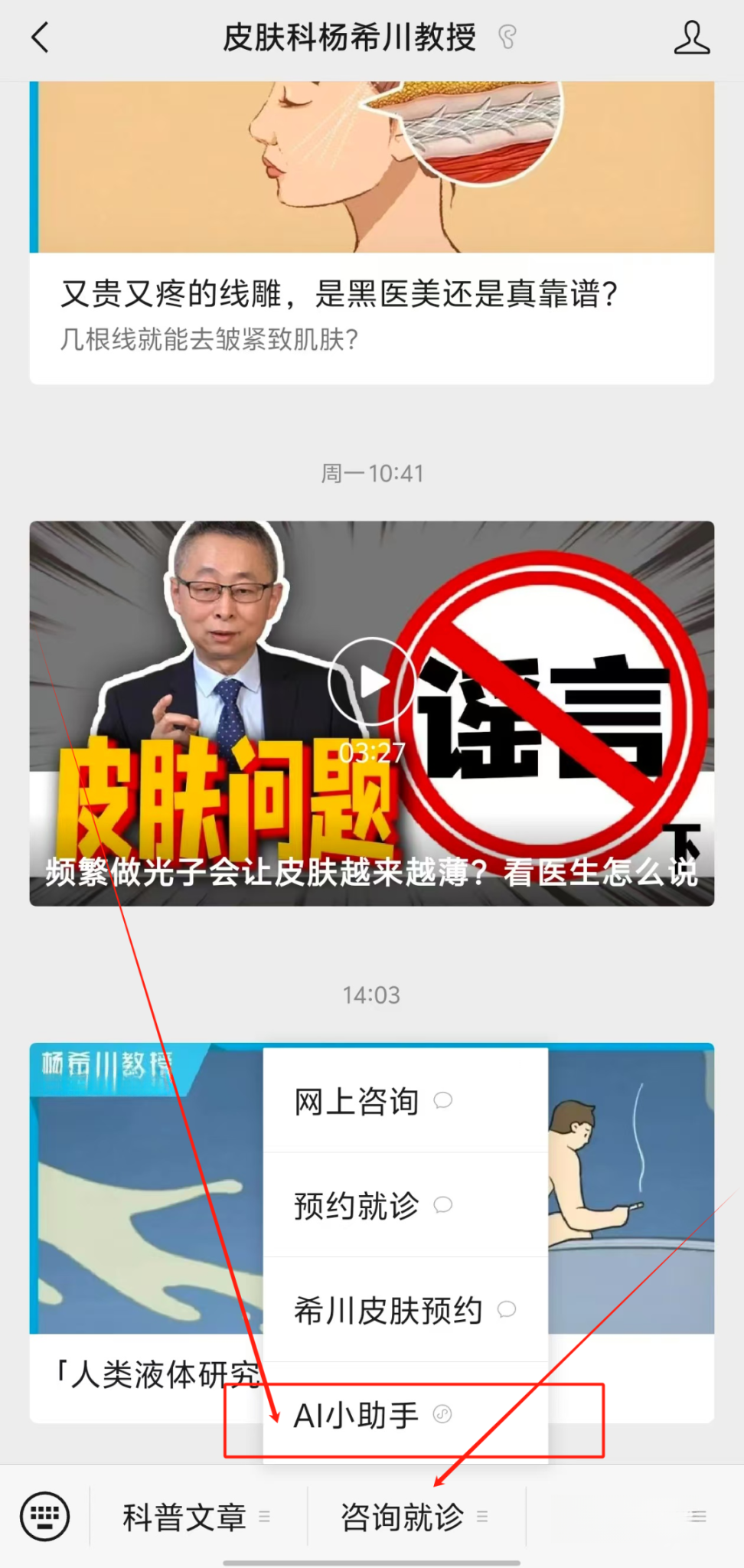Image resolution: width=744 pixels, height=1568 pixels.
Task: Open the 人类液体研究 article card
Action: [x=145, y=1233]
